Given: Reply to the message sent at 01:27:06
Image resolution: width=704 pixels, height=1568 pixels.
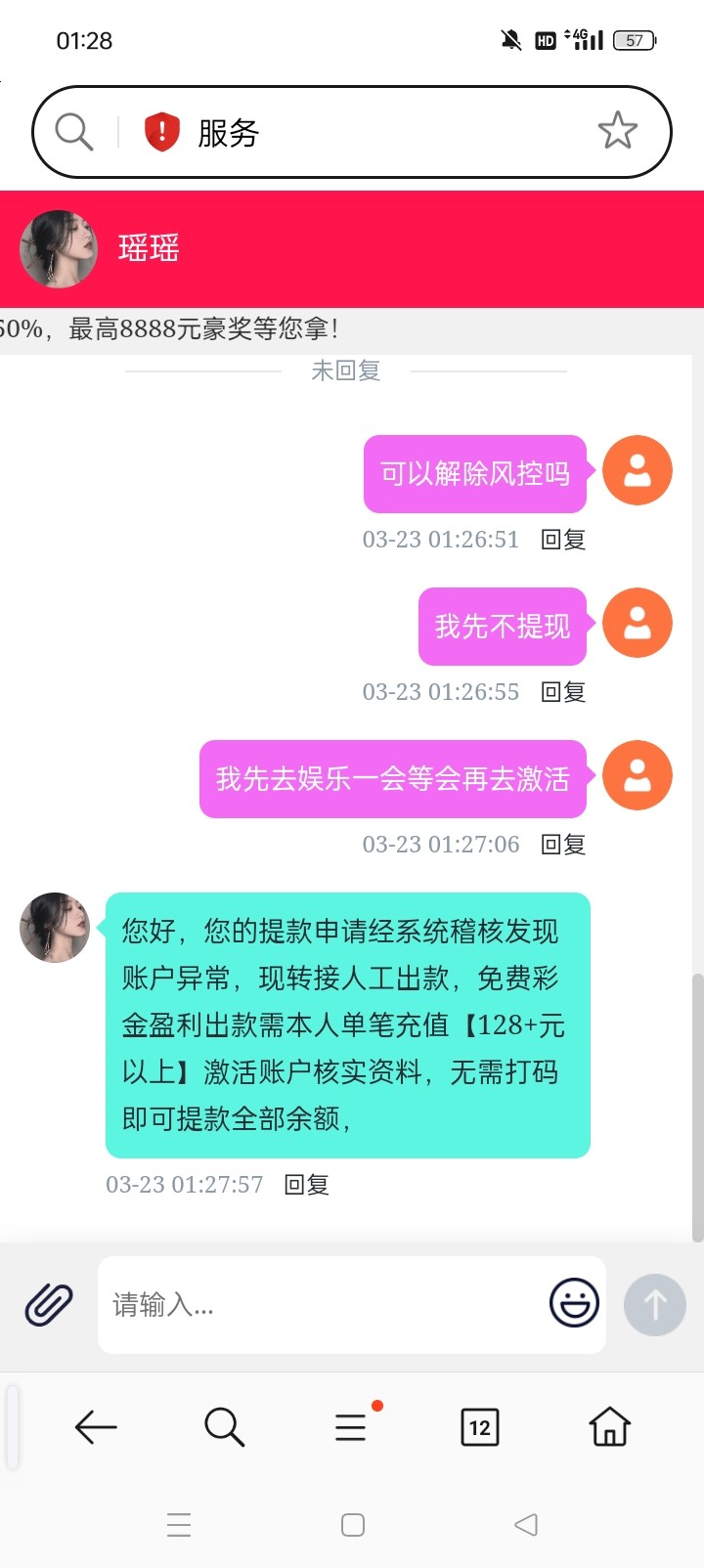Looking at the screenshot, I should pos(563,845).
